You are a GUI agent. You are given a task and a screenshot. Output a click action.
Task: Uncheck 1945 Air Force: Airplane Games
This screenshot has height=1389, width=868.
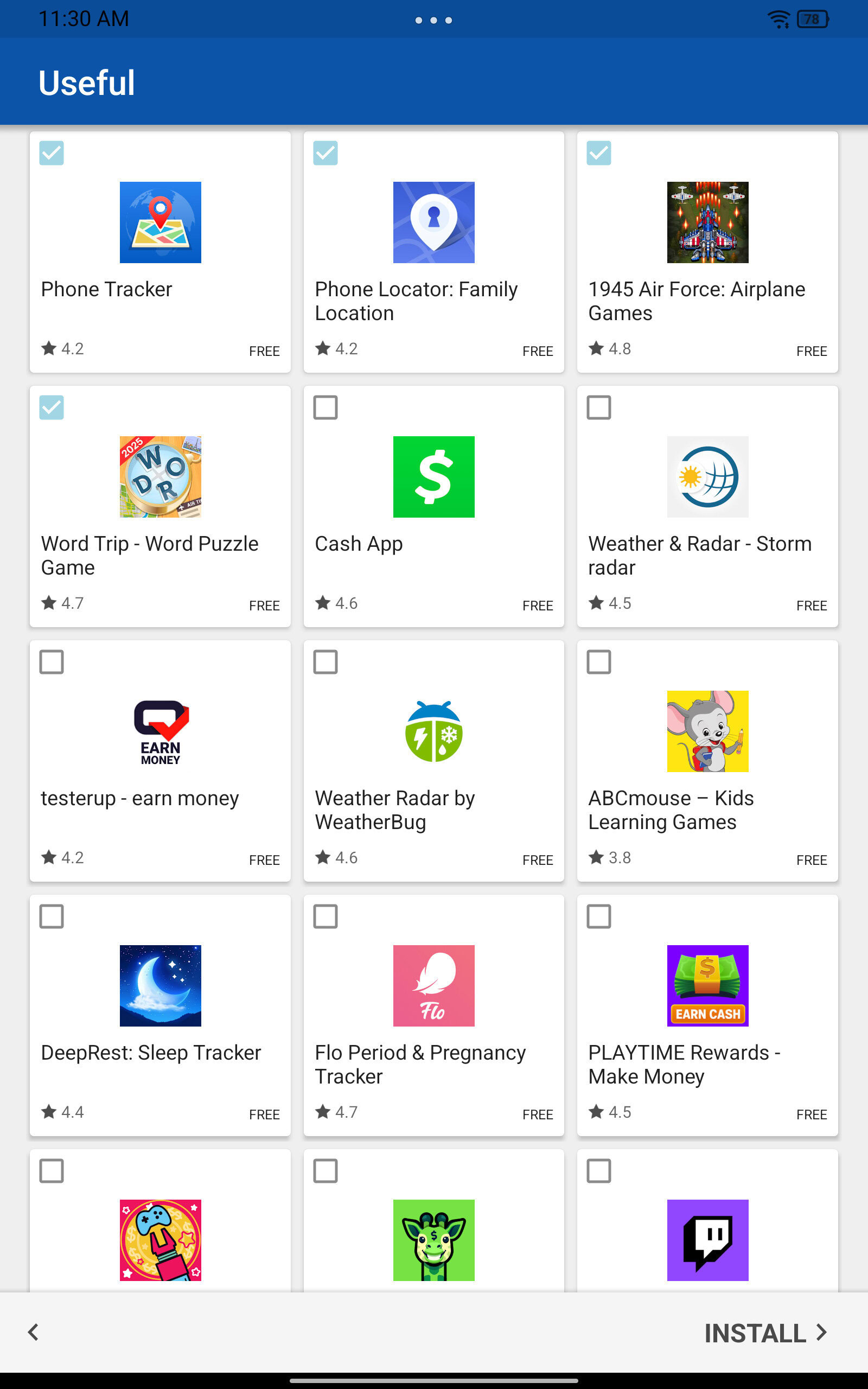click(598, 153)
